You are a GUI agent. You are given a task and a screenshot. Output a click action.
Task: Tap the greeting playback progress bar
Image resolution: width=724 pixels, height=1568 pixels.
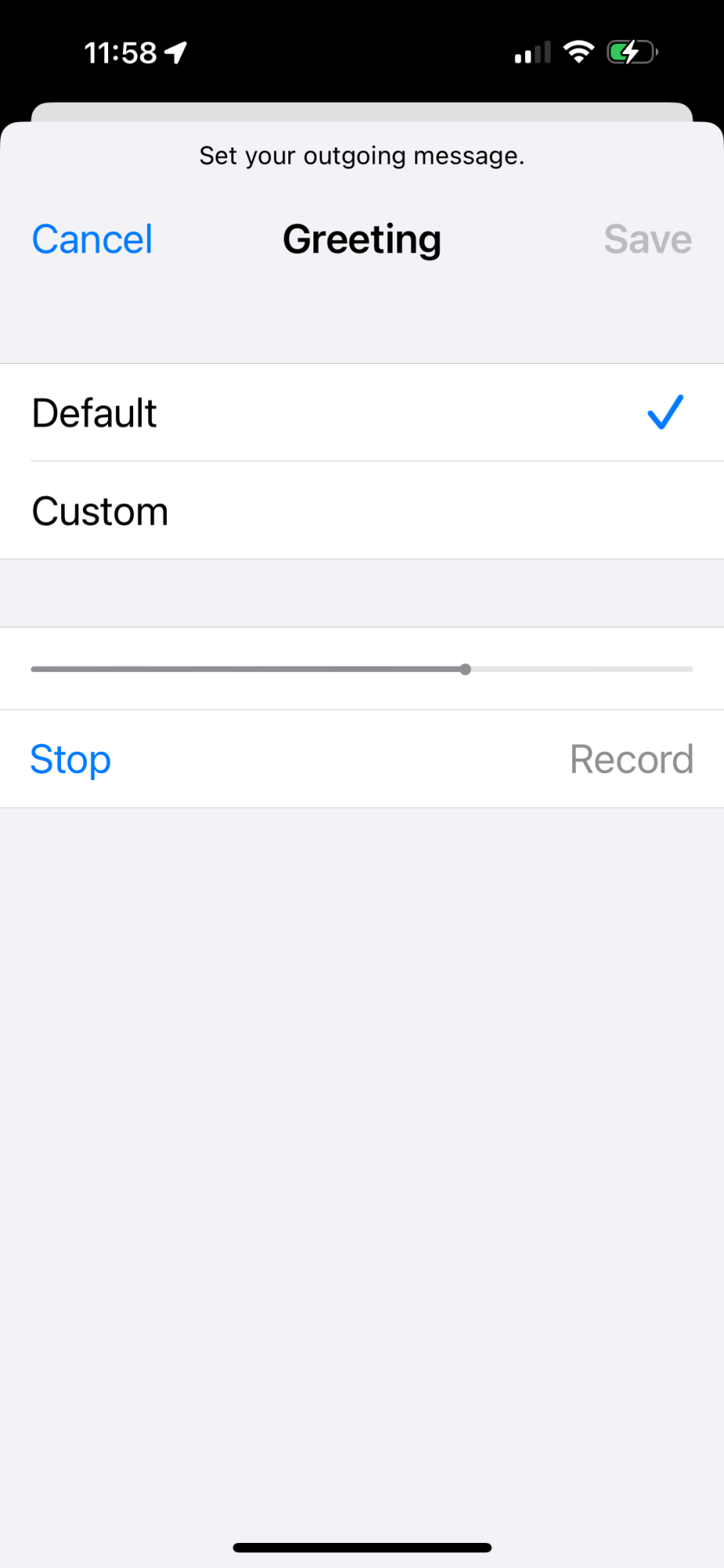click(361, 670)
